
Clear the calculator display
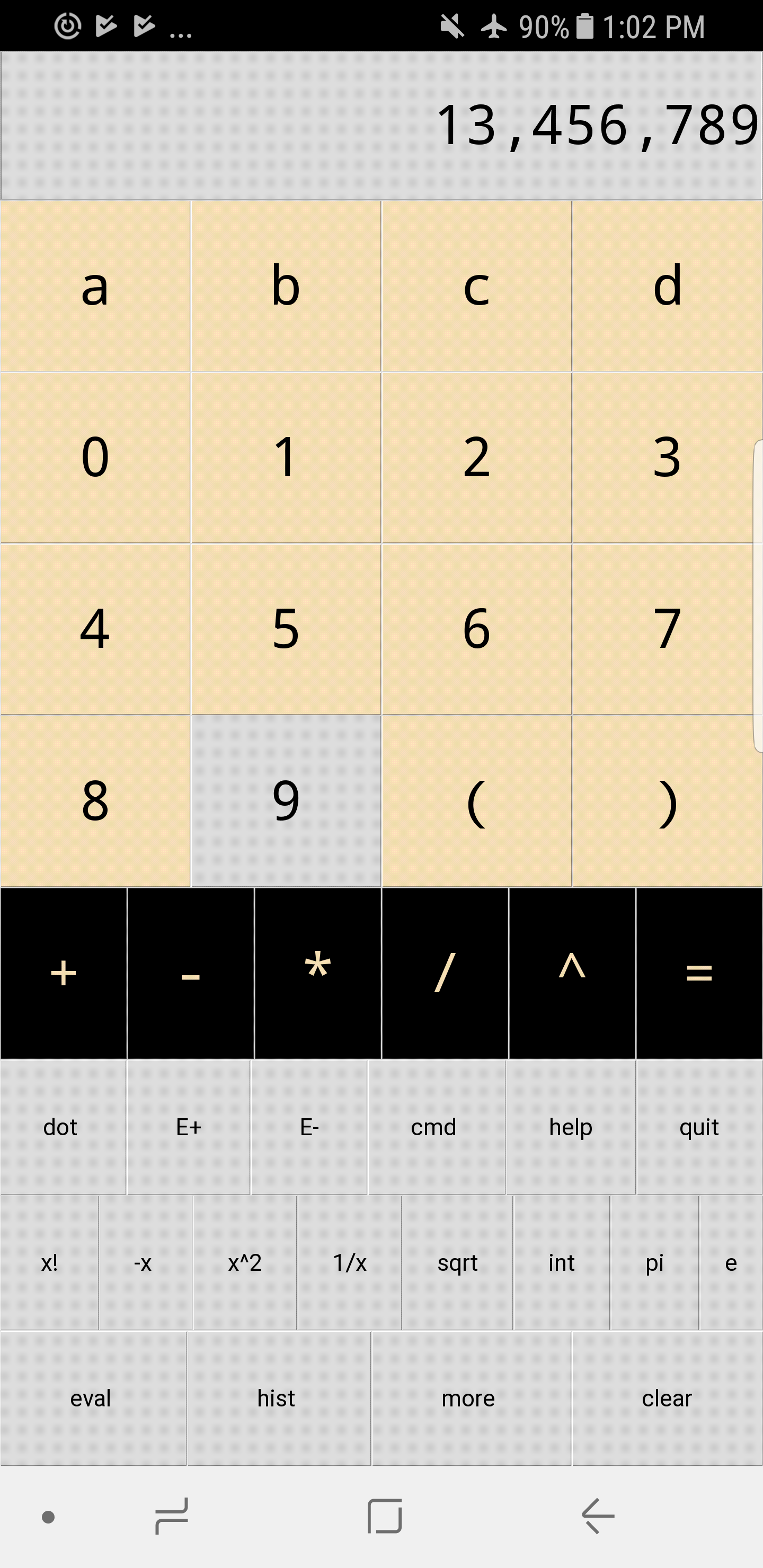666,1398
